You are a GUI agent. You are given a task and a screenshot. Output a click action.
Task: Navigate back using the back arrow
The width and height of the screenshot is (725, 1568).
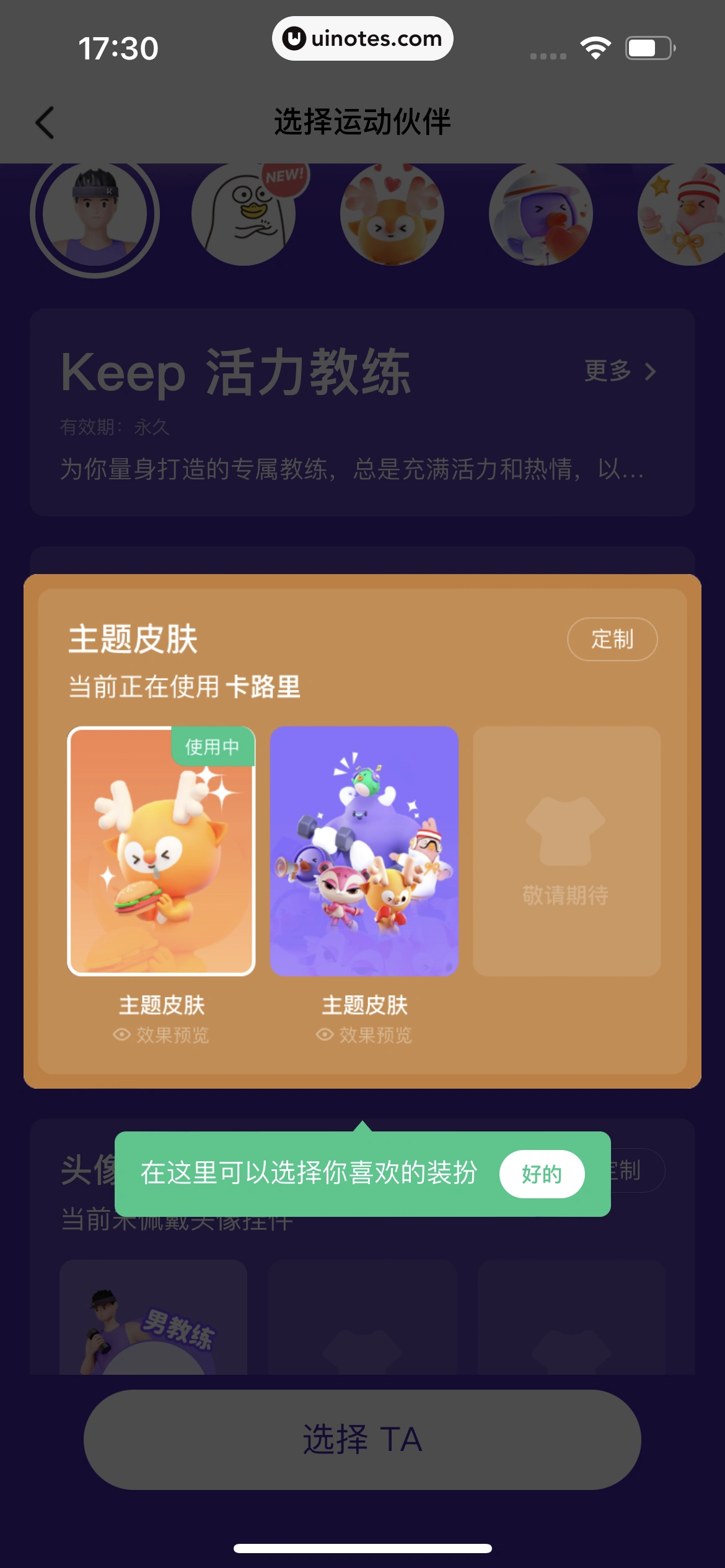point(45,122)
